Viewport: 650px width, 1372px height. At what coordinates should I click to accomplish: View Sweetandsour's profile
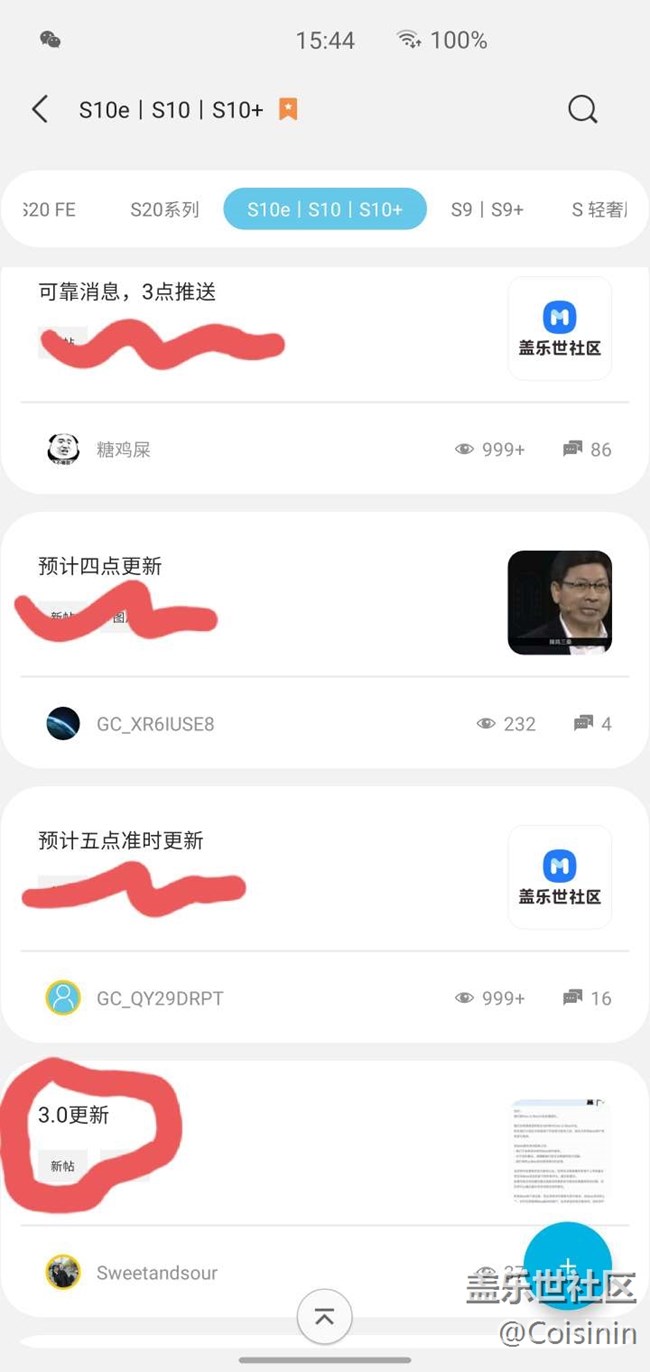(x=157, y=1273)
